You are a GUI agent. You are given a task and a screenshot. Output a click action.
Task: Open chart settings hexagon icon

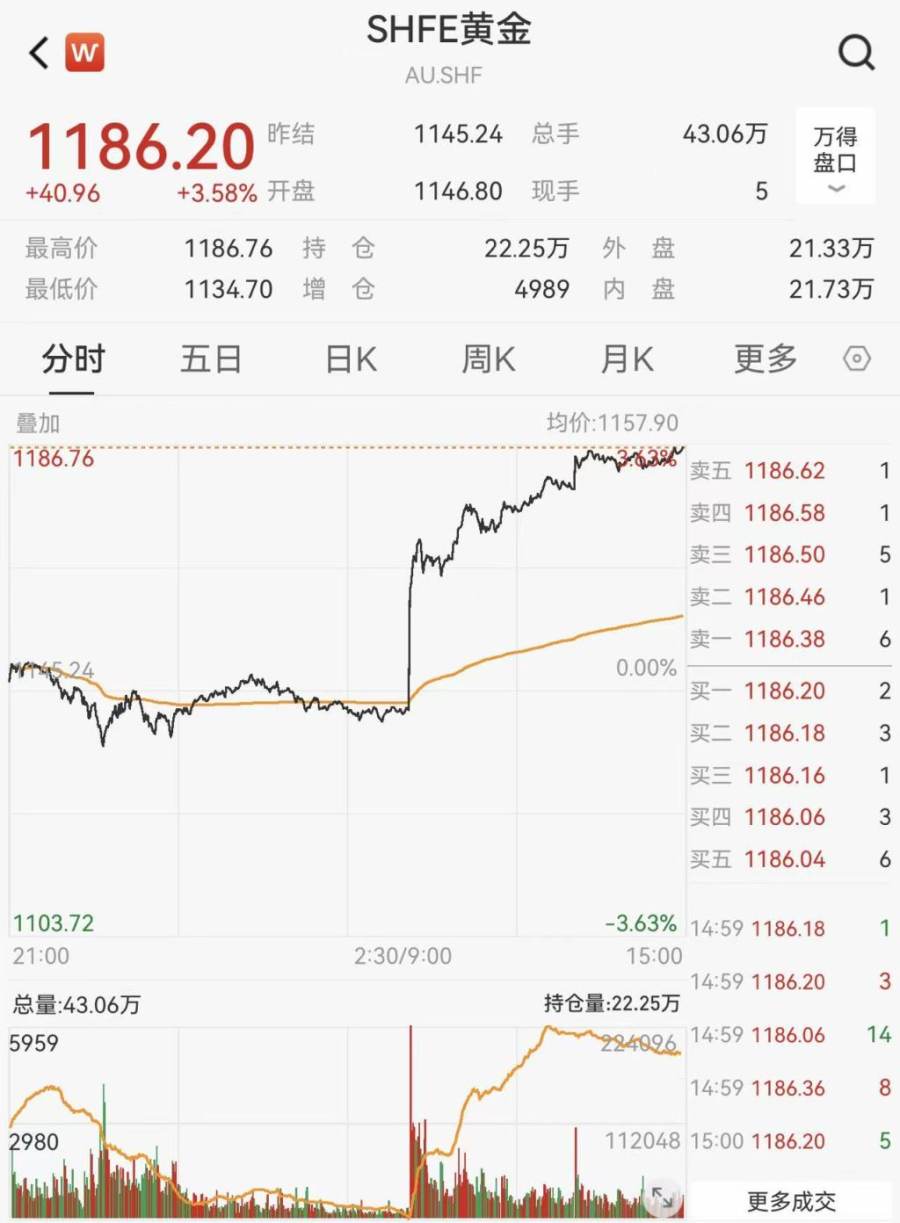857,360
